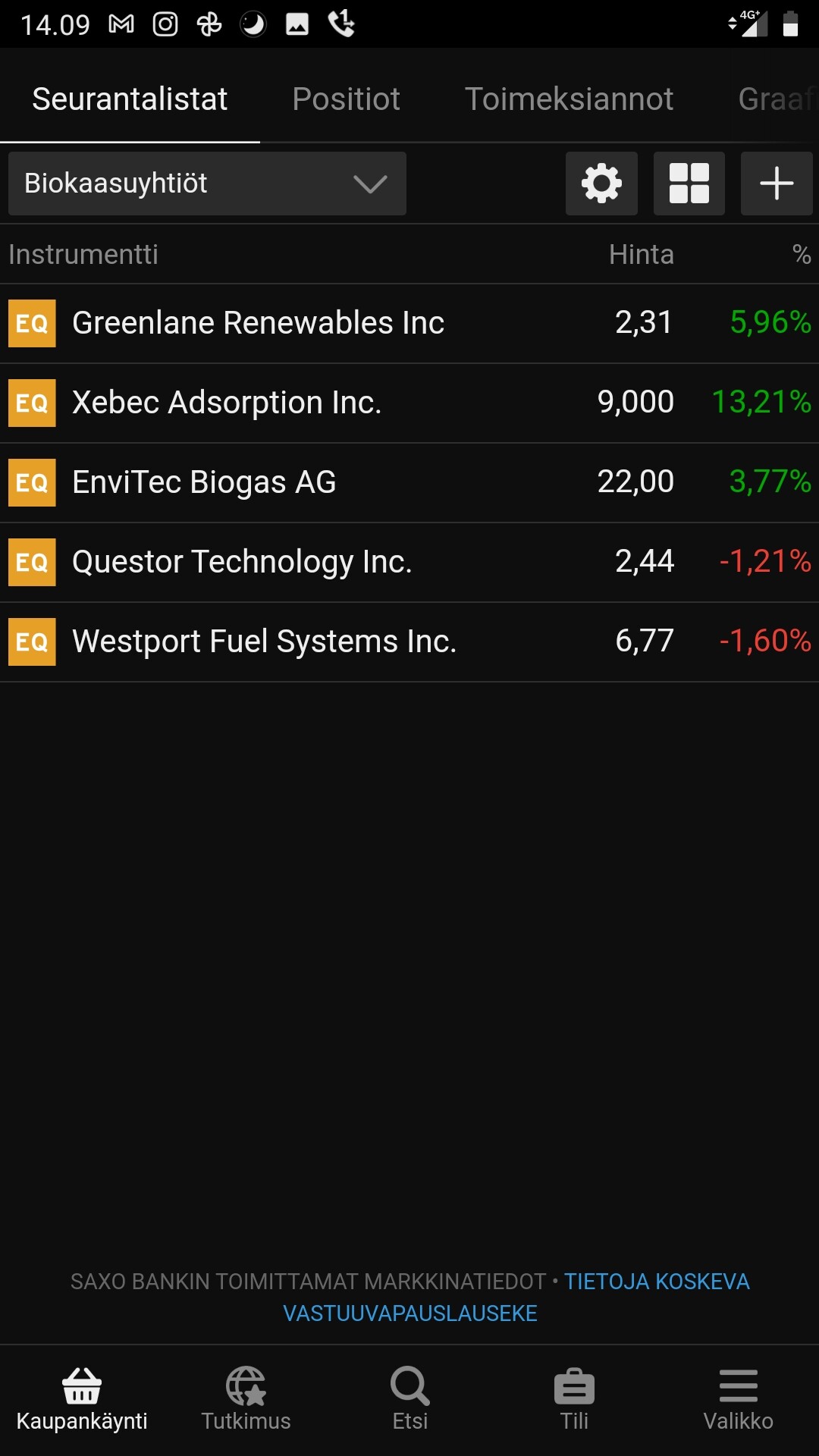Switch to the Positiot tab

(x=346, y=99)
